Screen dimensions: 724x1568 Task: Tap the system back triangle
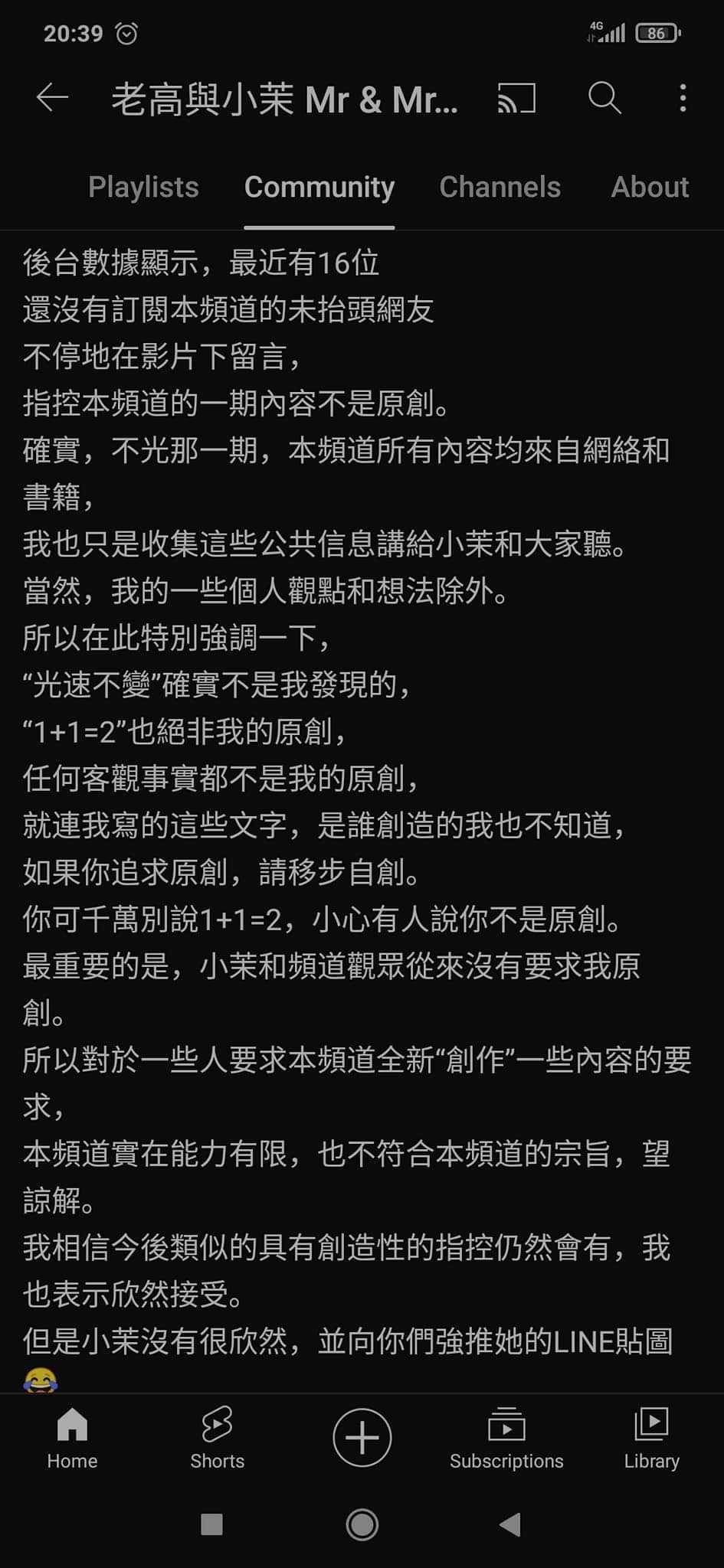point(510,1524)
